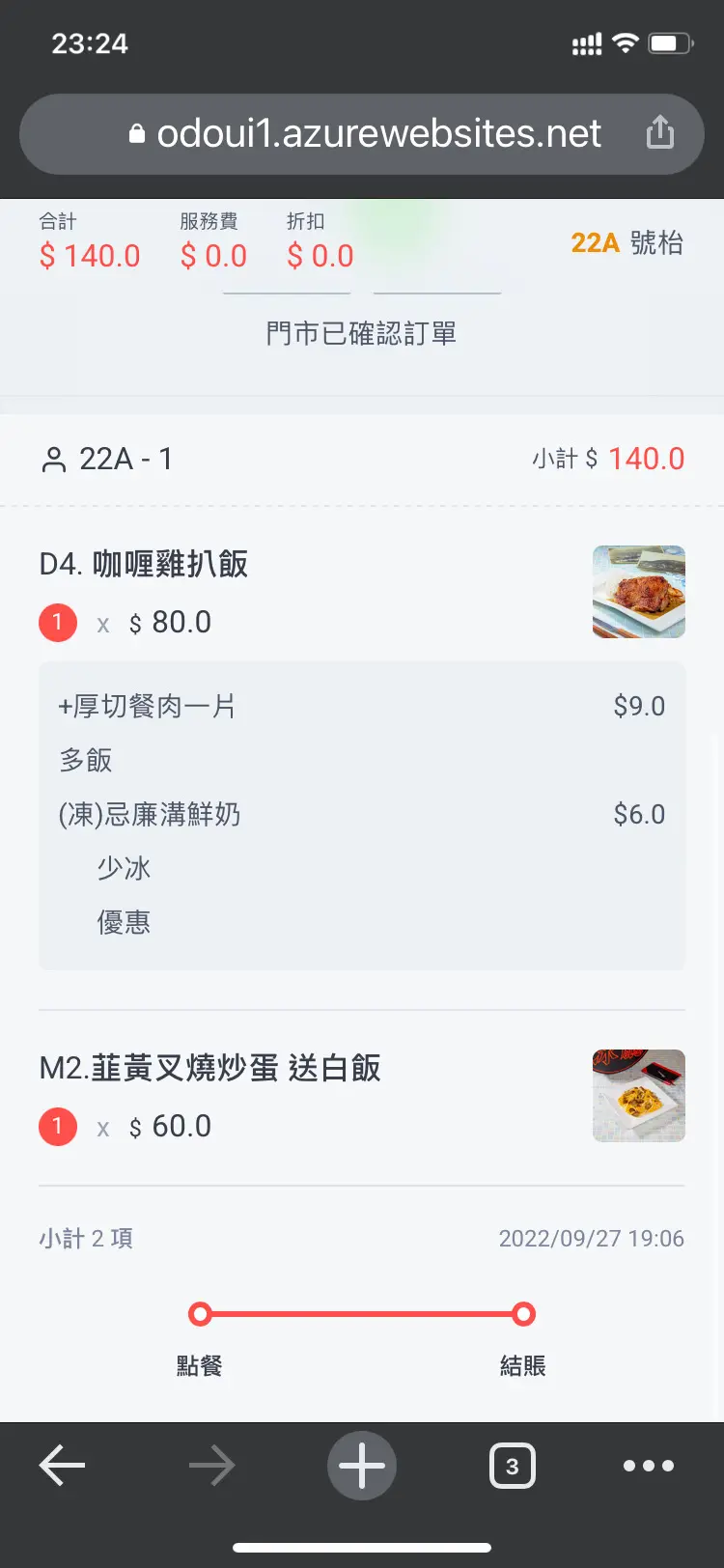Select the 結賬 step marker
Screen dimensions: 724x1568
523,1314
